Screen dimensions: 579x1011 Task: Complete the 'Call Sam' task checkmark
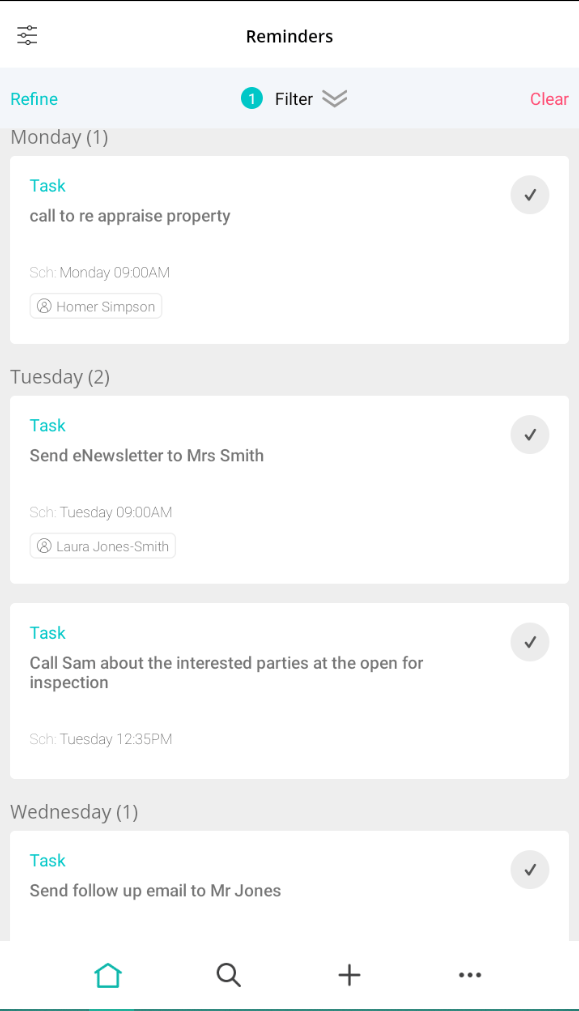coord(530,642)
